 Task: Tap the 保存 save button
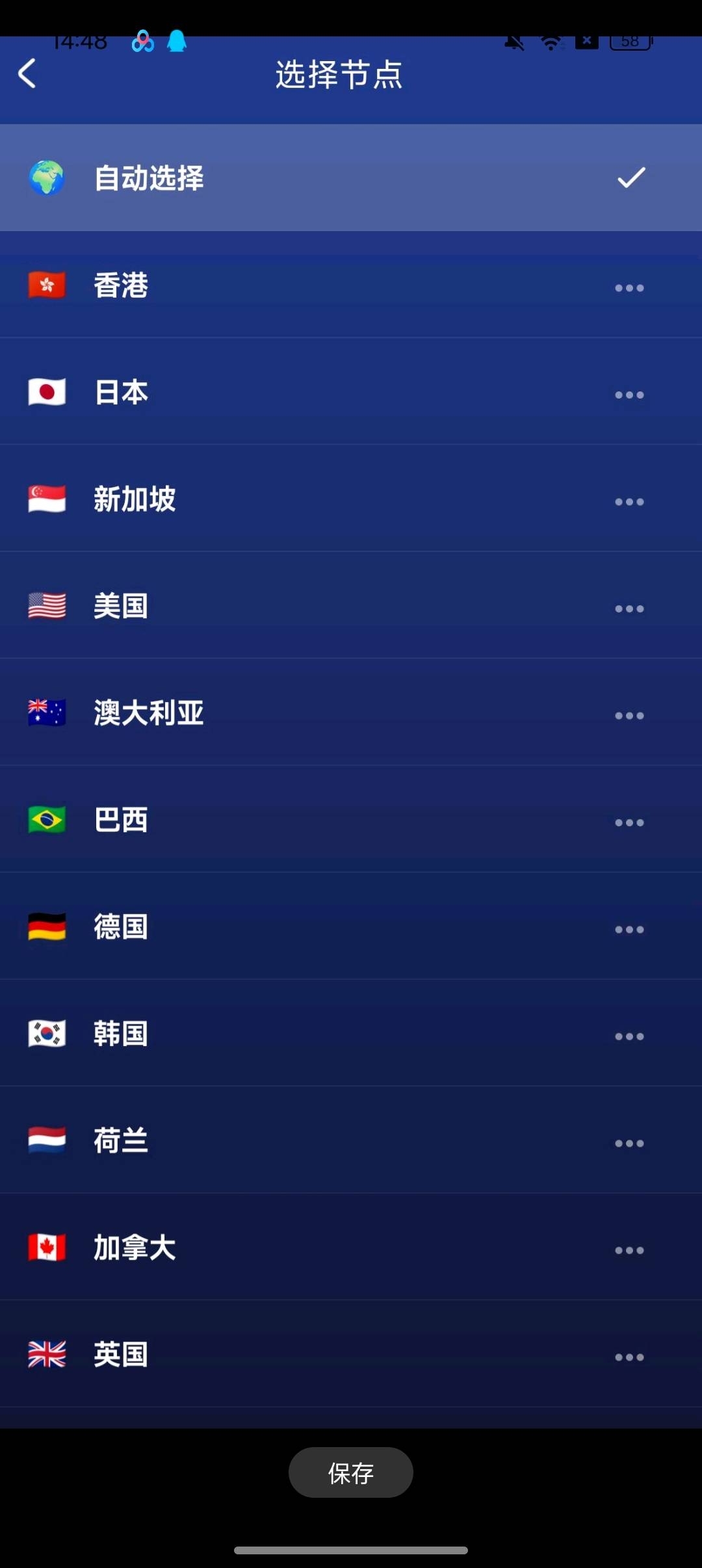click(351, 1472)
